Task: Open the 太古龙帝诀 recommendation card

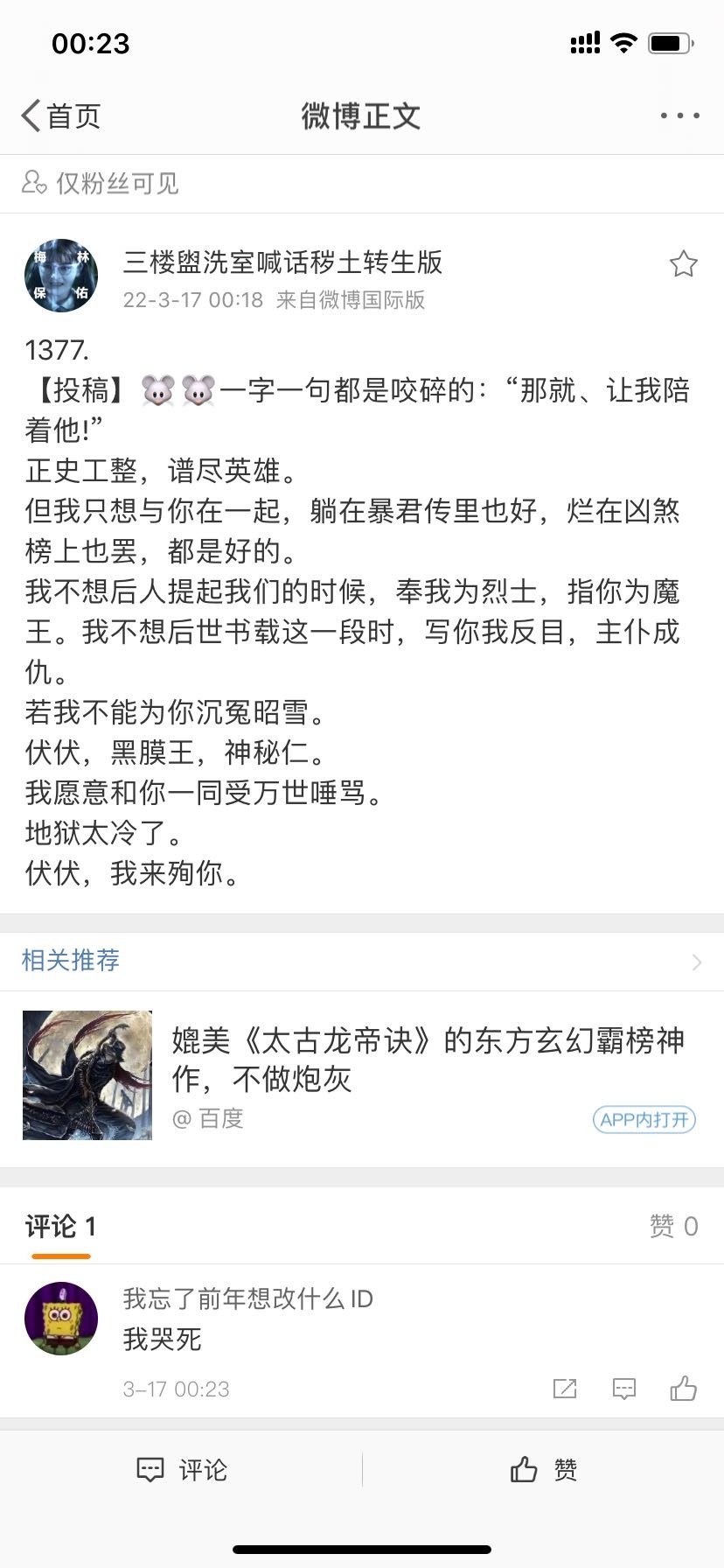Action: (428, 1060)
